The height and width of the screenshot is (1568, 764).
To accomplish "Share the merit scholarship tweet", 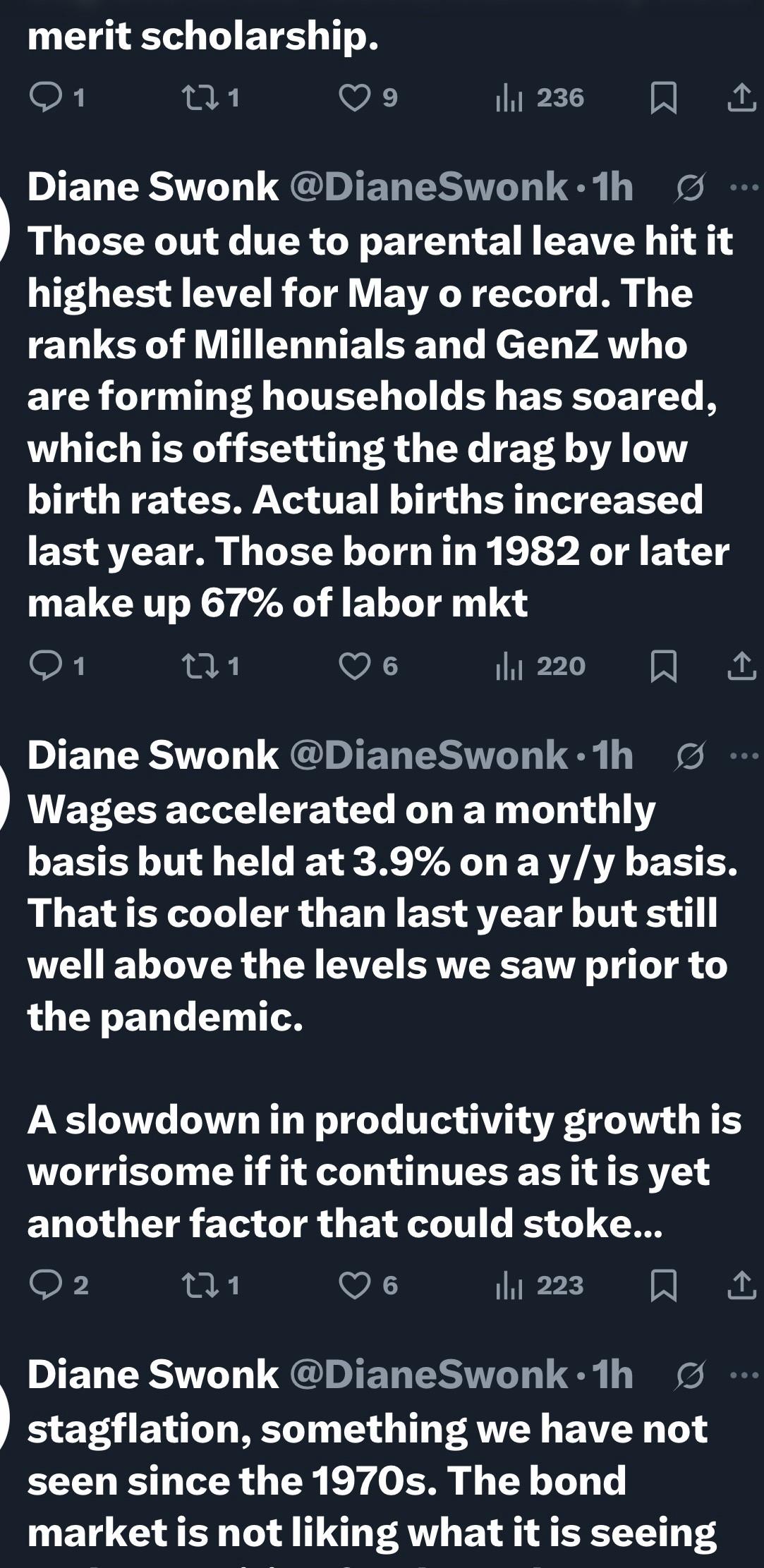I will point(741,98).
